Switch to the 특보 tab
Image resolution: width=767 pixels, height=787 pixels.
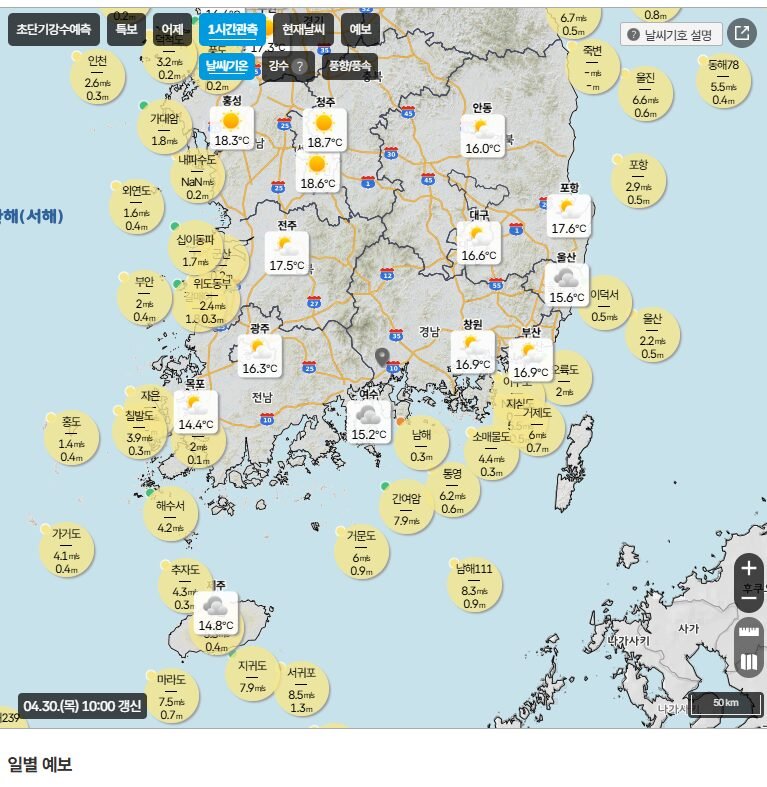pyautogui.click(x=126, y=29)
